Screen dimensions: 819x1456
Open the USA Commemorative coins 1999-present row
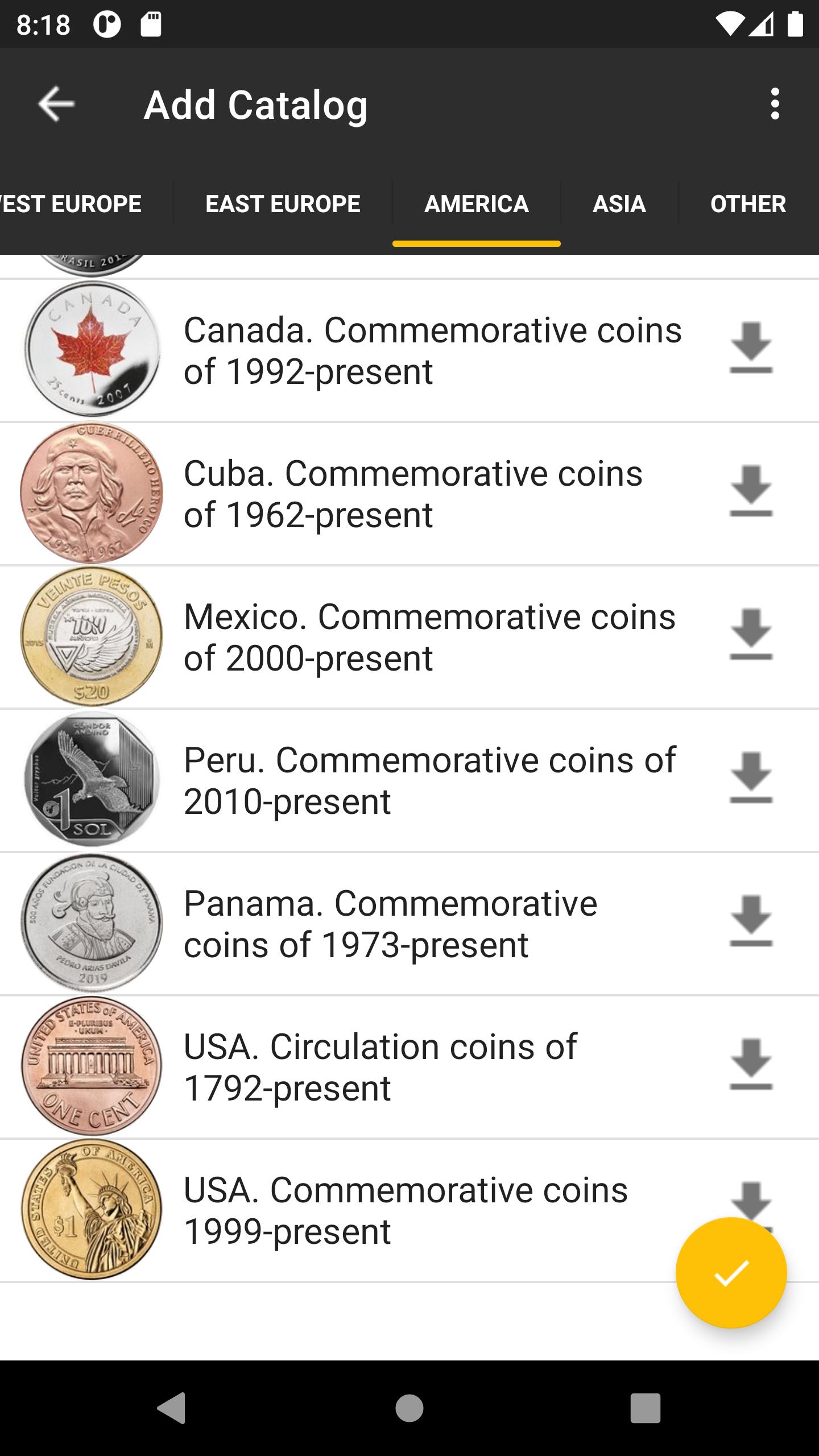click(409, 1210)
